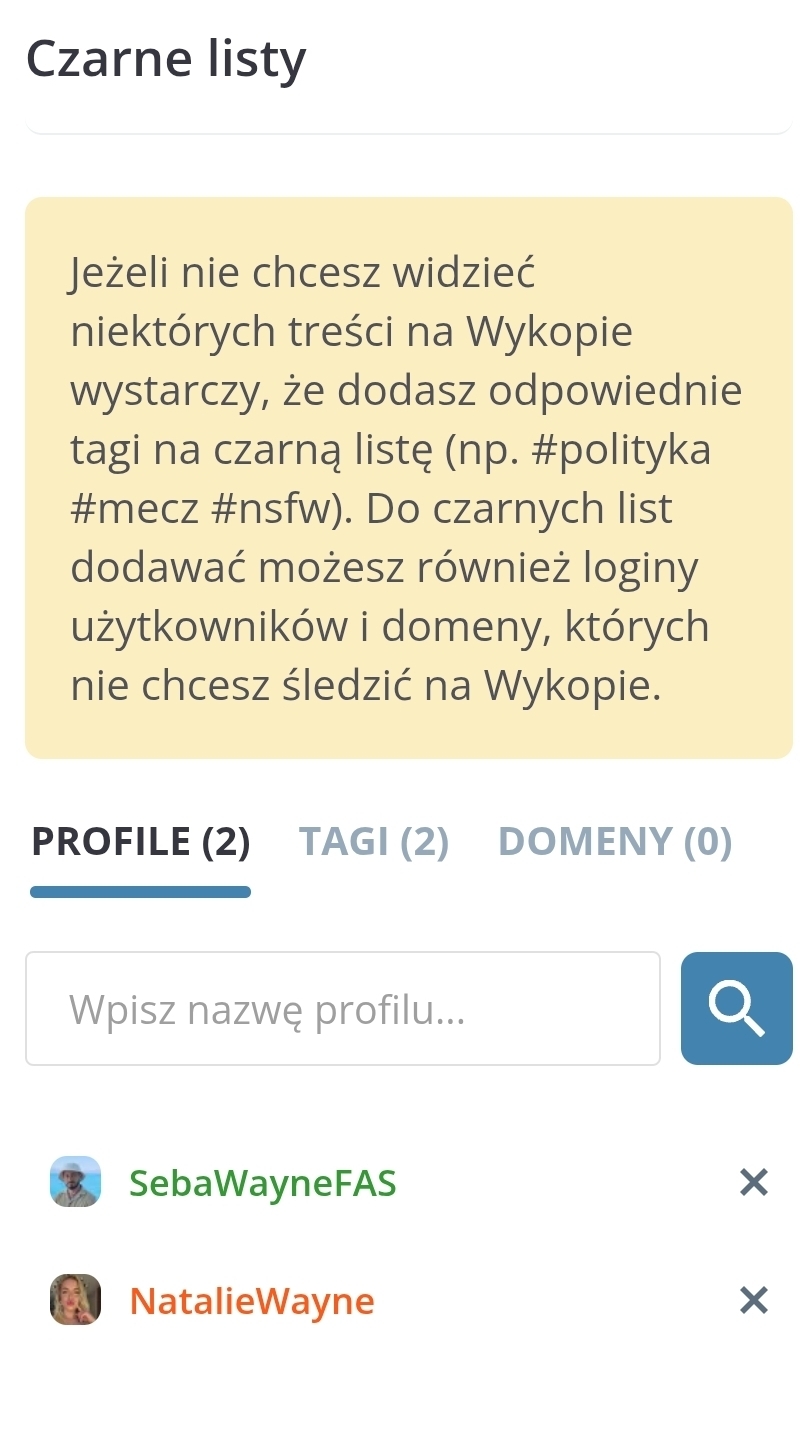Tap the blue search magnifier button
Image resolution: width=811 pixels, height=1438 pixels.
click(x=736, y=1009)
